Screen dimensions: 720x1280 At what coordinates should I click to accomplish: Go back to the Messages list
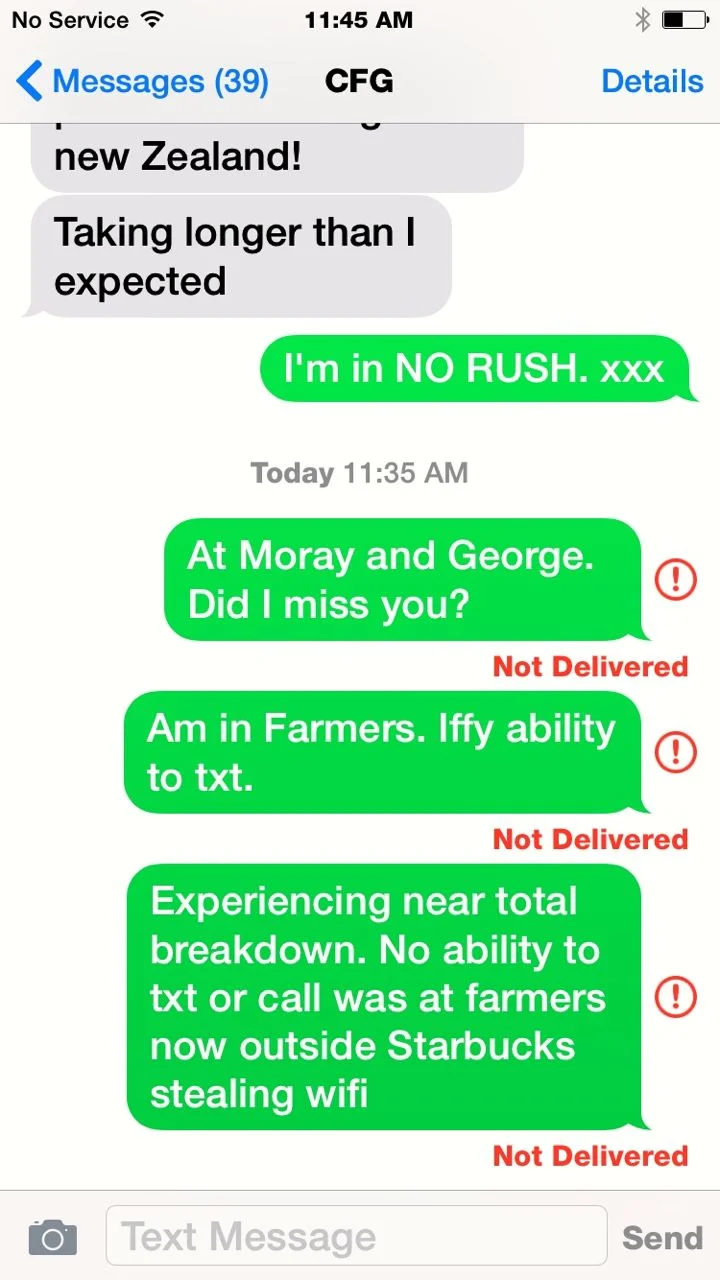point(143,81)
